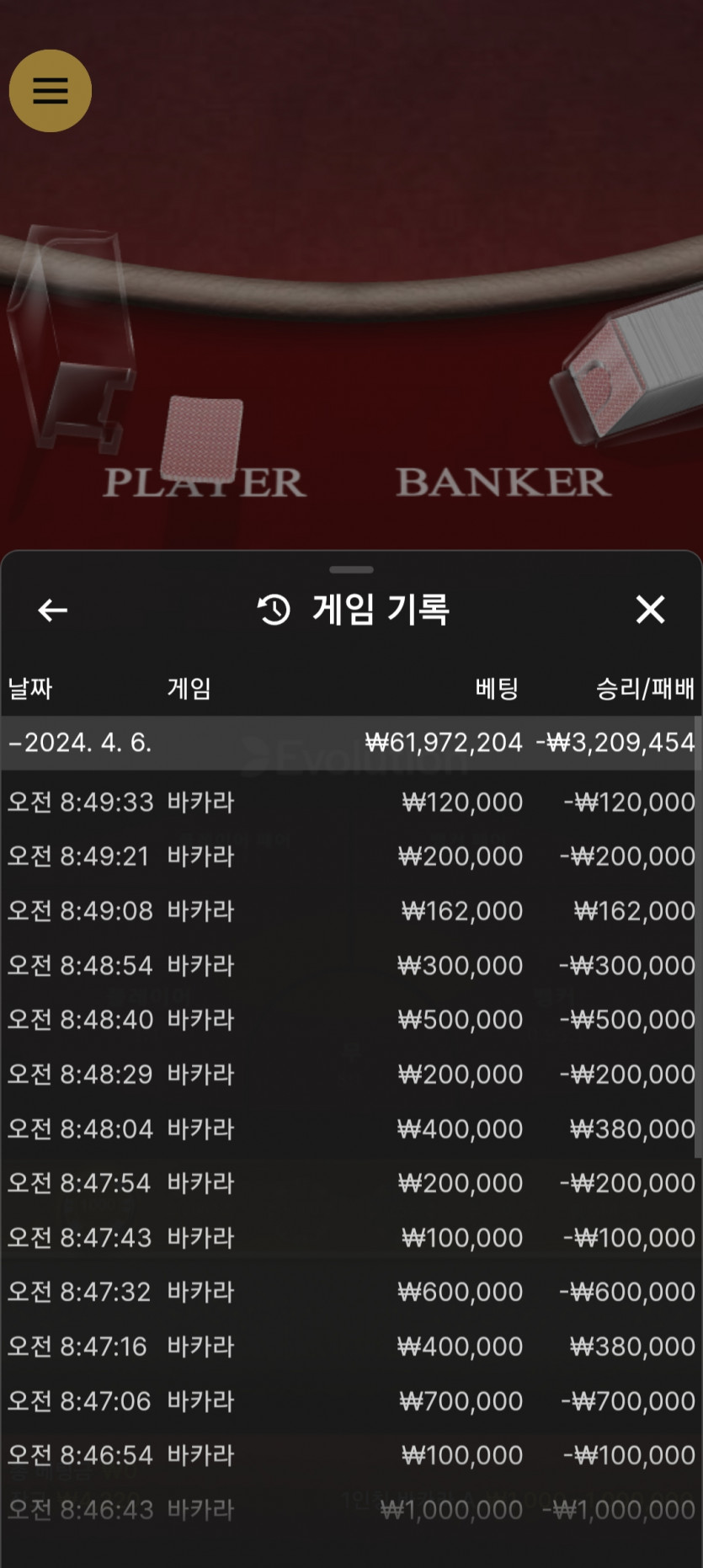Close the game history panel
Viewport: 703px width, 1568px height.
[650, 609]
